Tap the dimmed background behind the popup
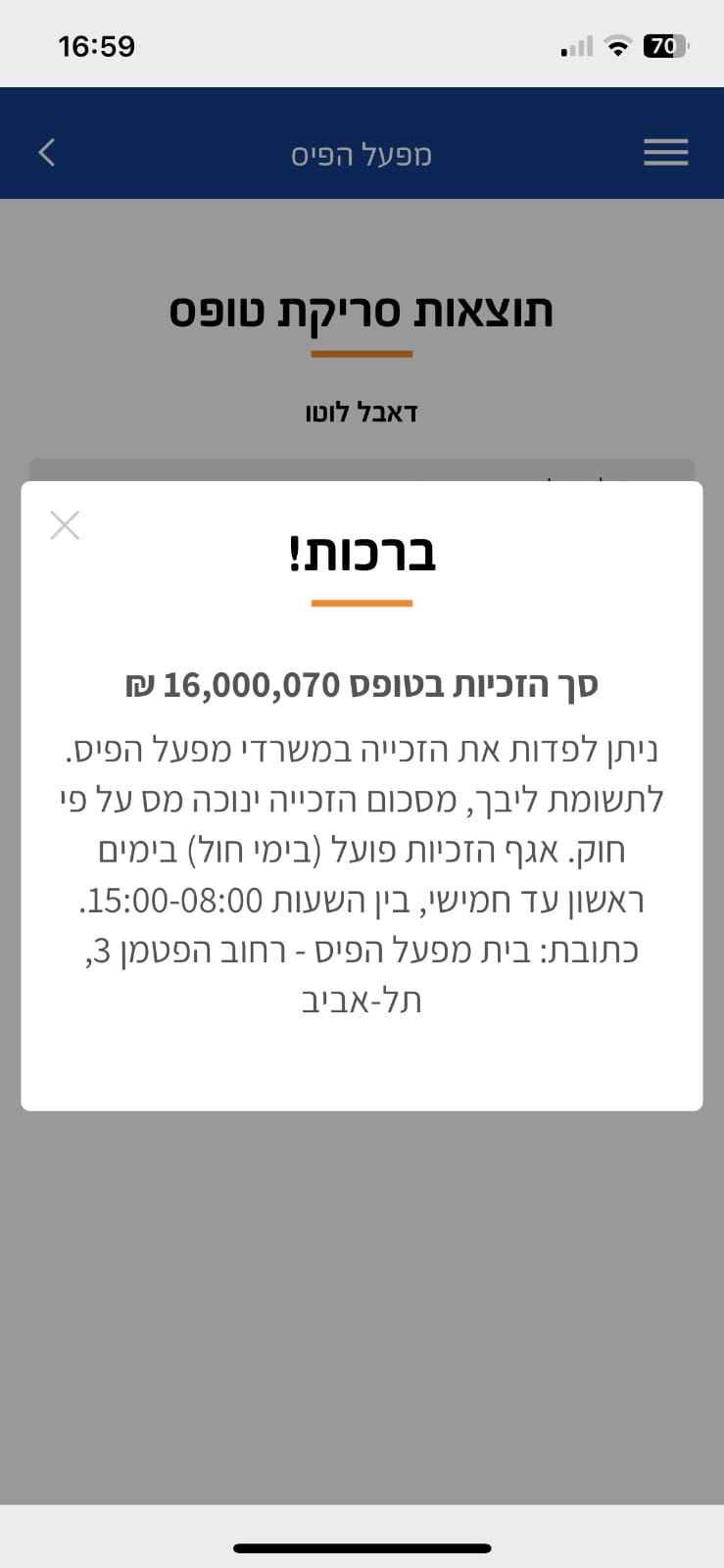The image size is (724, 1568). (361, 1274)
